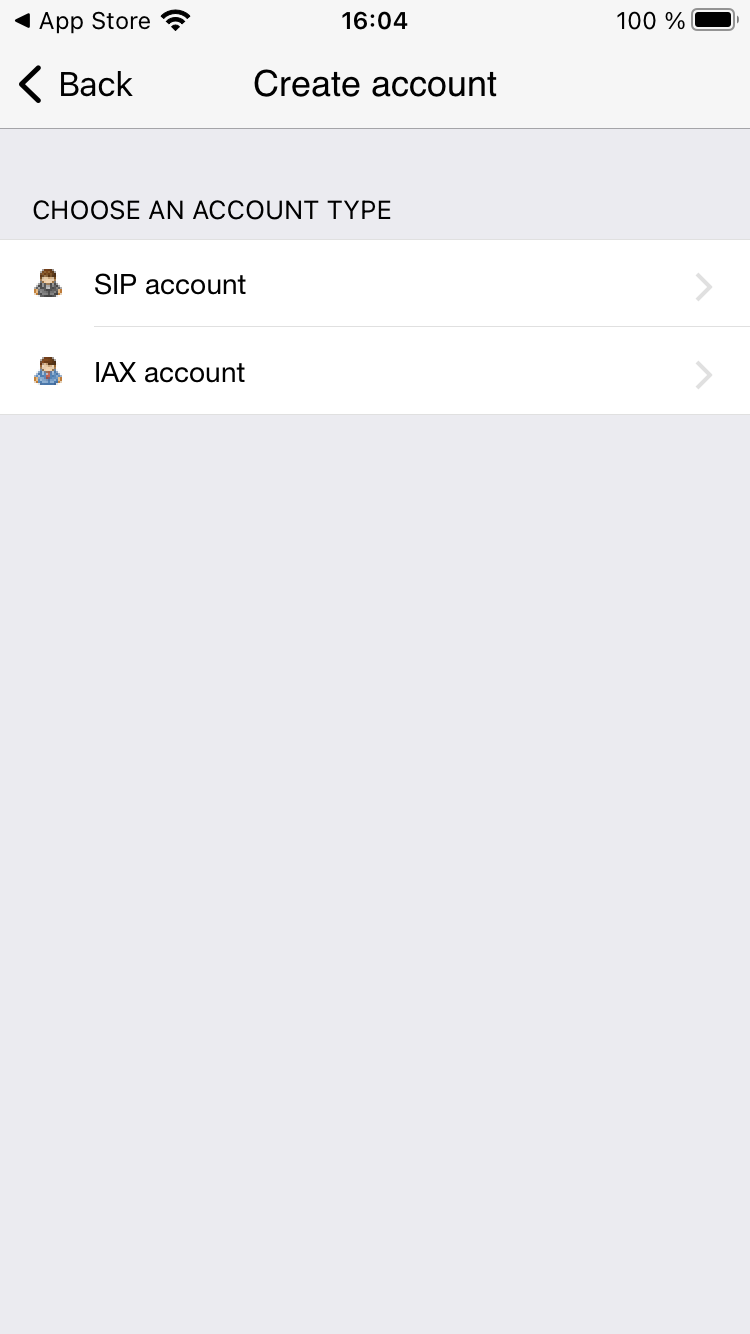Choose the SIP account type
The image size is (750, 1334).
(x=374, y=285)
